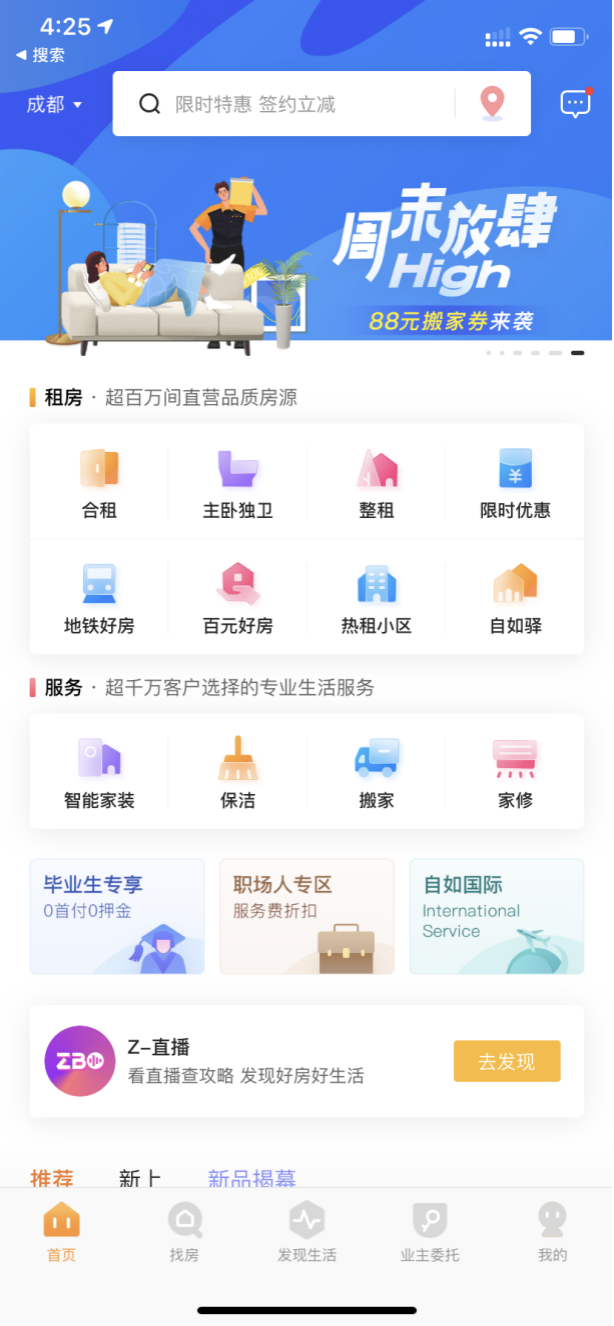Return to 搜索 via back link
614x1326 pixels.
pyautogui.click(x=41, y=55)
